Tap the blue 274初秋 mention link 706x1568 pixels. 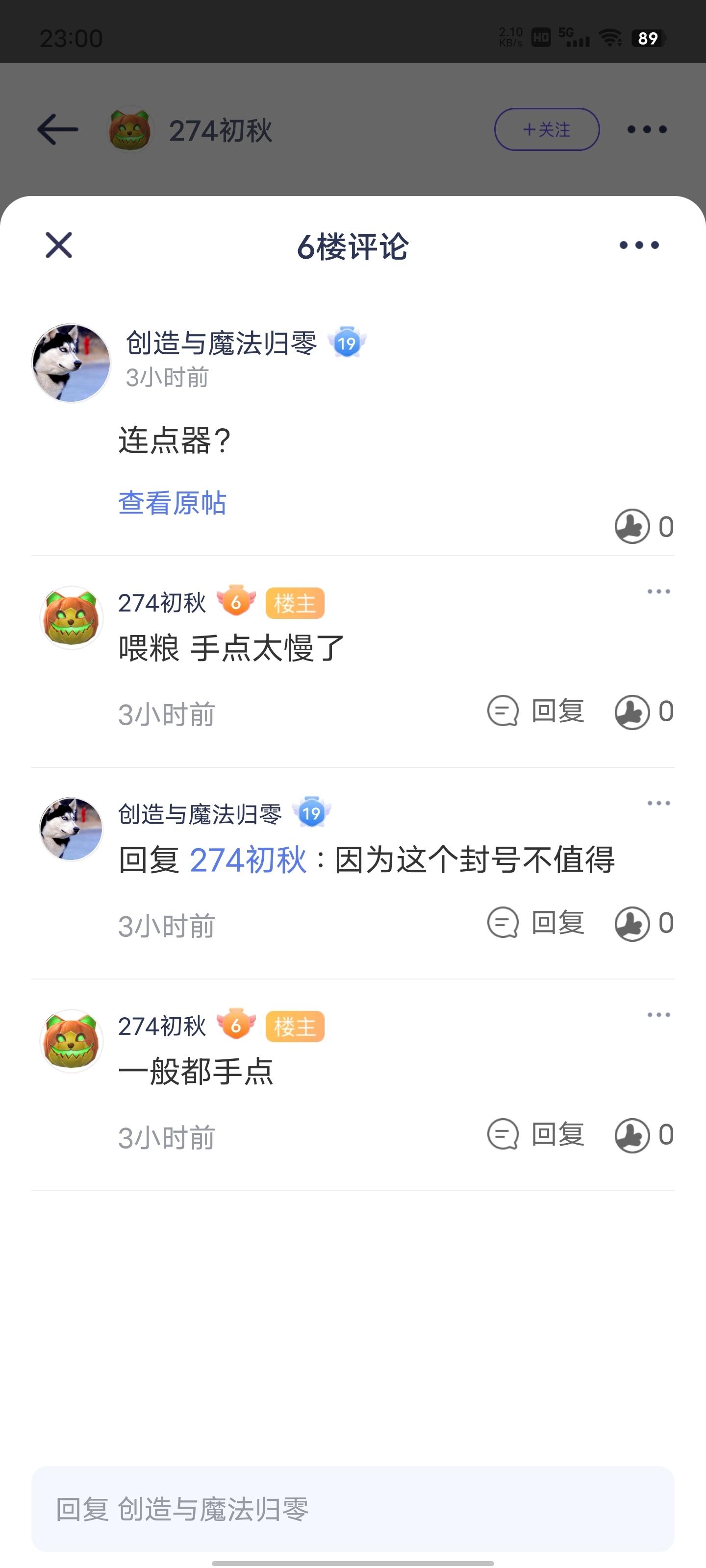(x=248, y=860)
